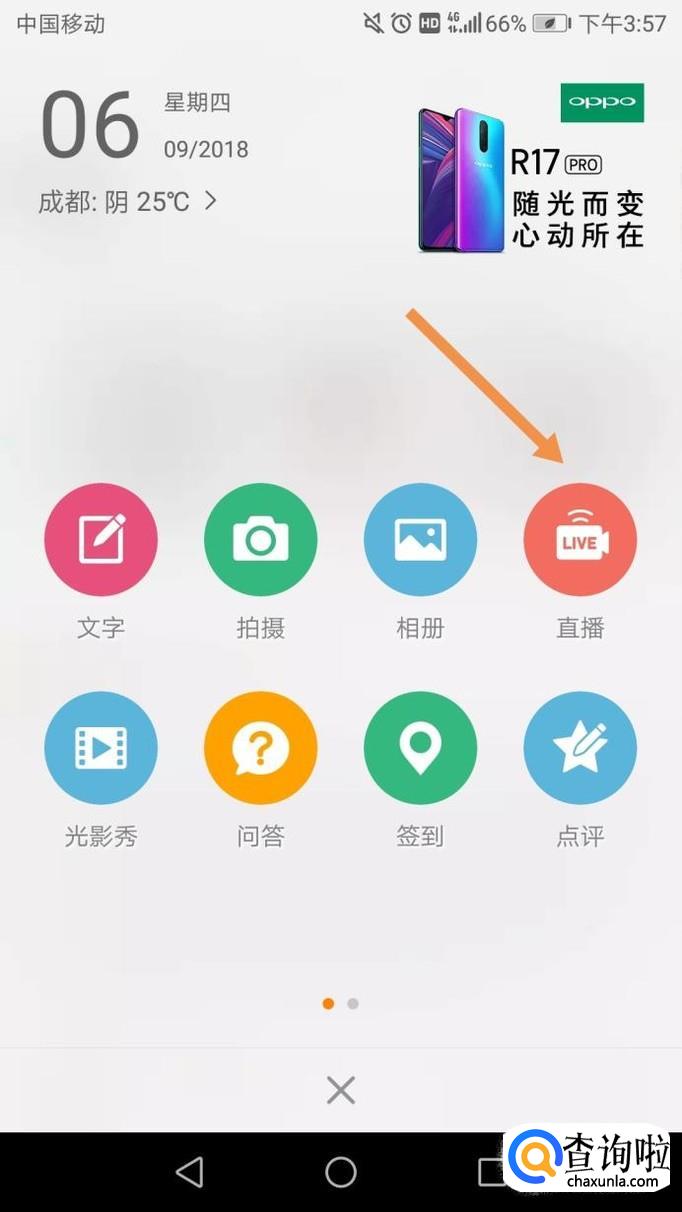The width and height of the screenshot is (682, 1212).
Task: Open the OPPO R17 Pro ad banner
Action: tap(531, 167)
